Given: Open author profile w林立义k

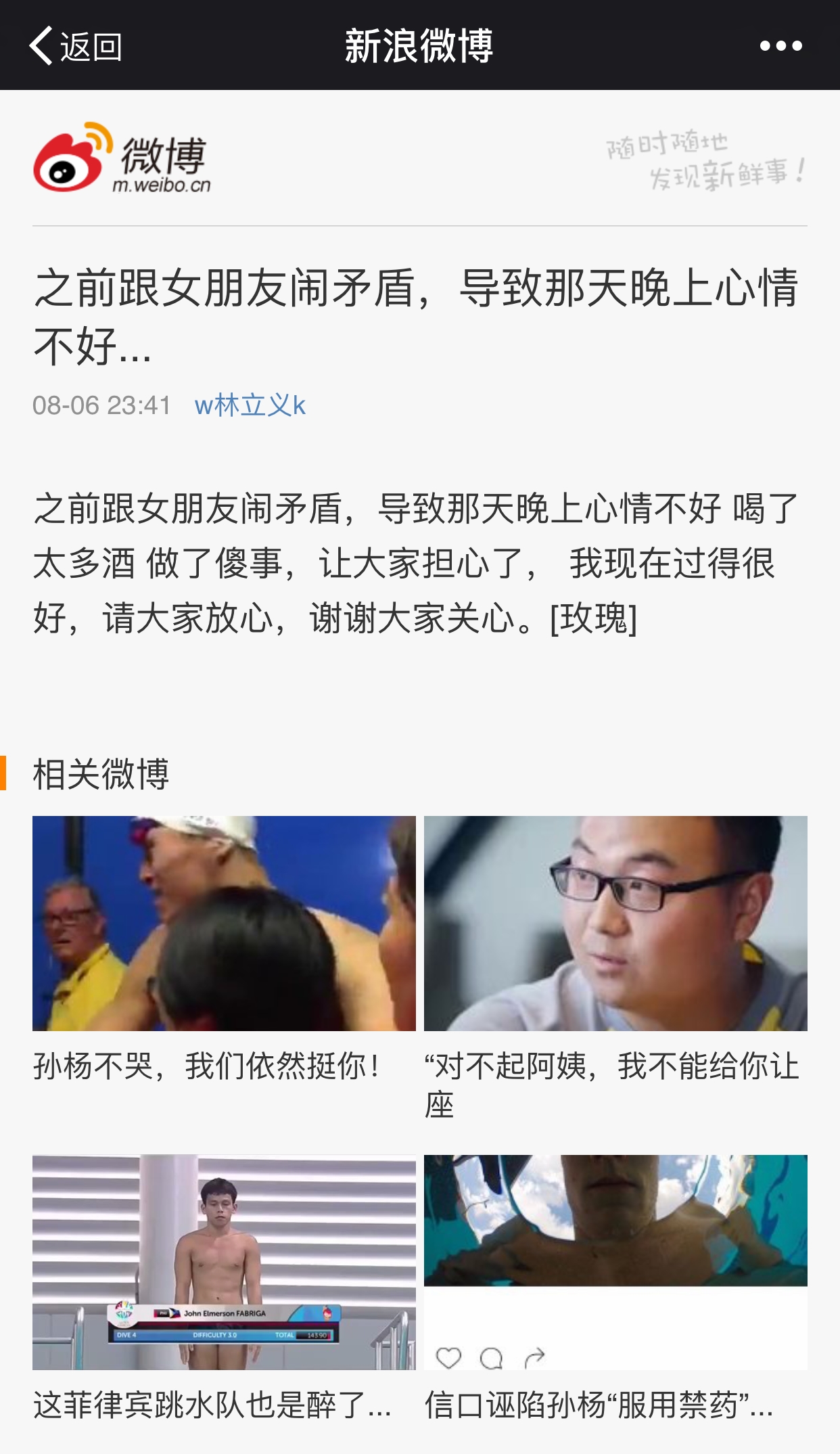Looking at the screenshot, I should [250, 405].
